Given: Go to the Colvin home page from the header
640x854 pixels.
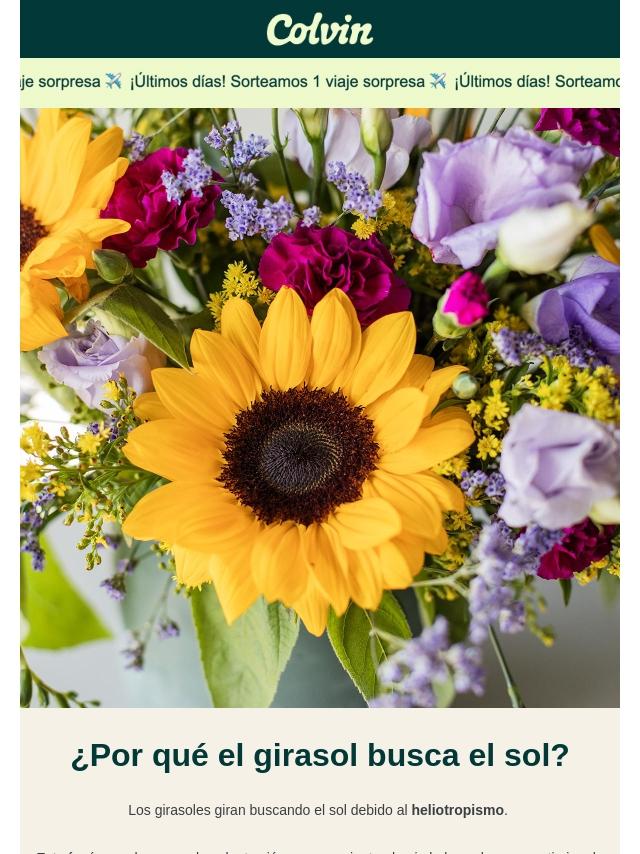Looking at the screenshot, I should pos(320,30).
